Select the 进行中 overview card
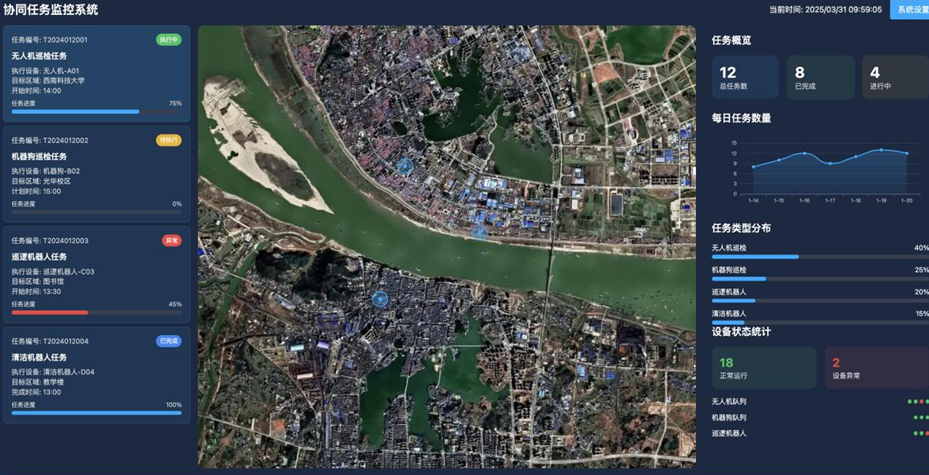 point(895,78)
